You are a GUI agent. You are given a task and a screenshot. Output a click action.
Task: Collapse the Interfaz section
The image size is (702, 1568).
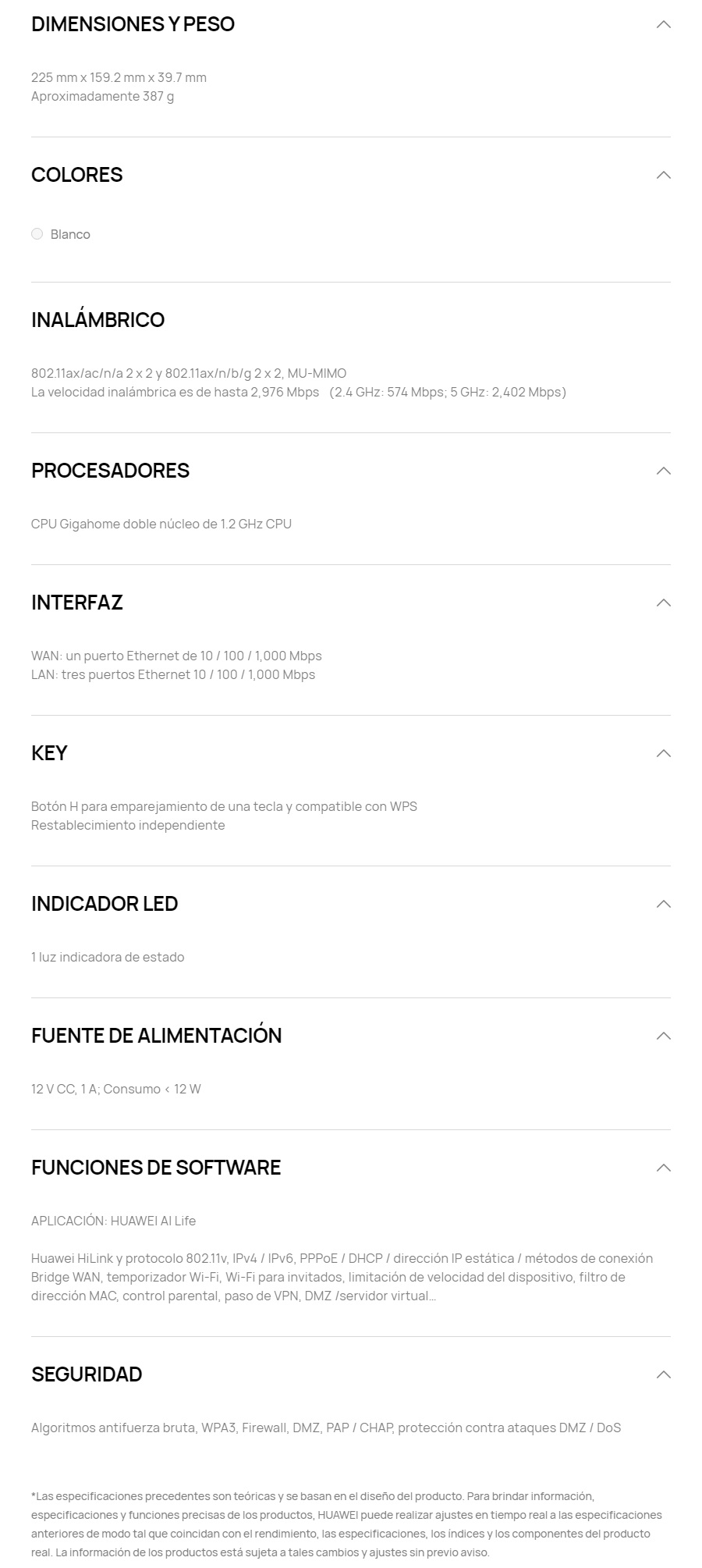coord(664,603)
